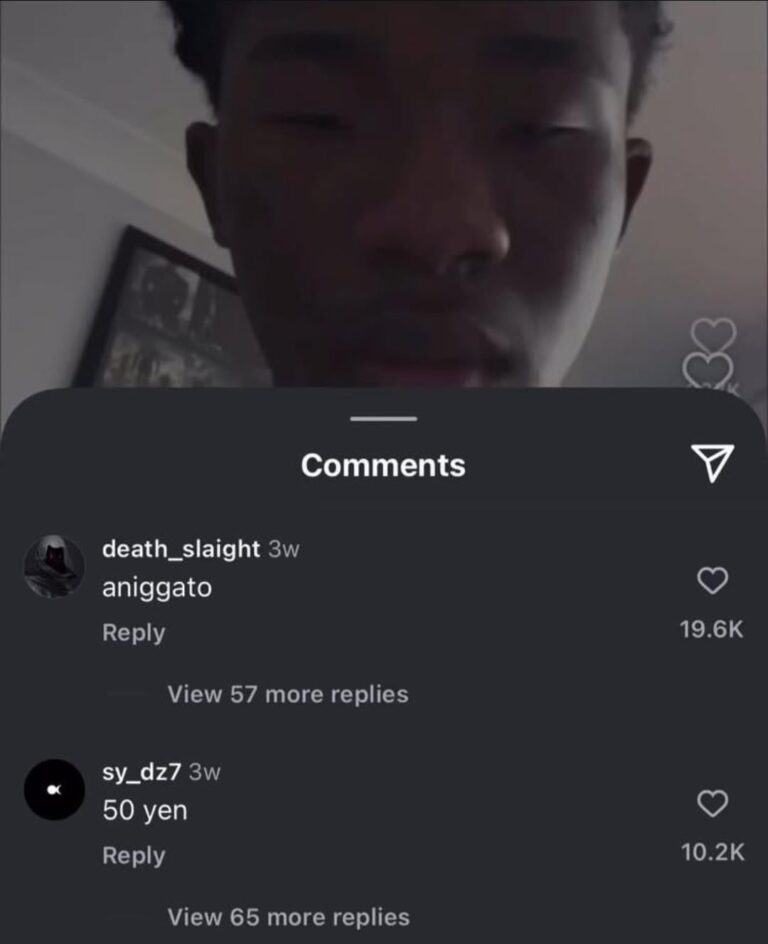Reply to death_slaight's comment
768x944 pixels.
(x=133, y=633)
